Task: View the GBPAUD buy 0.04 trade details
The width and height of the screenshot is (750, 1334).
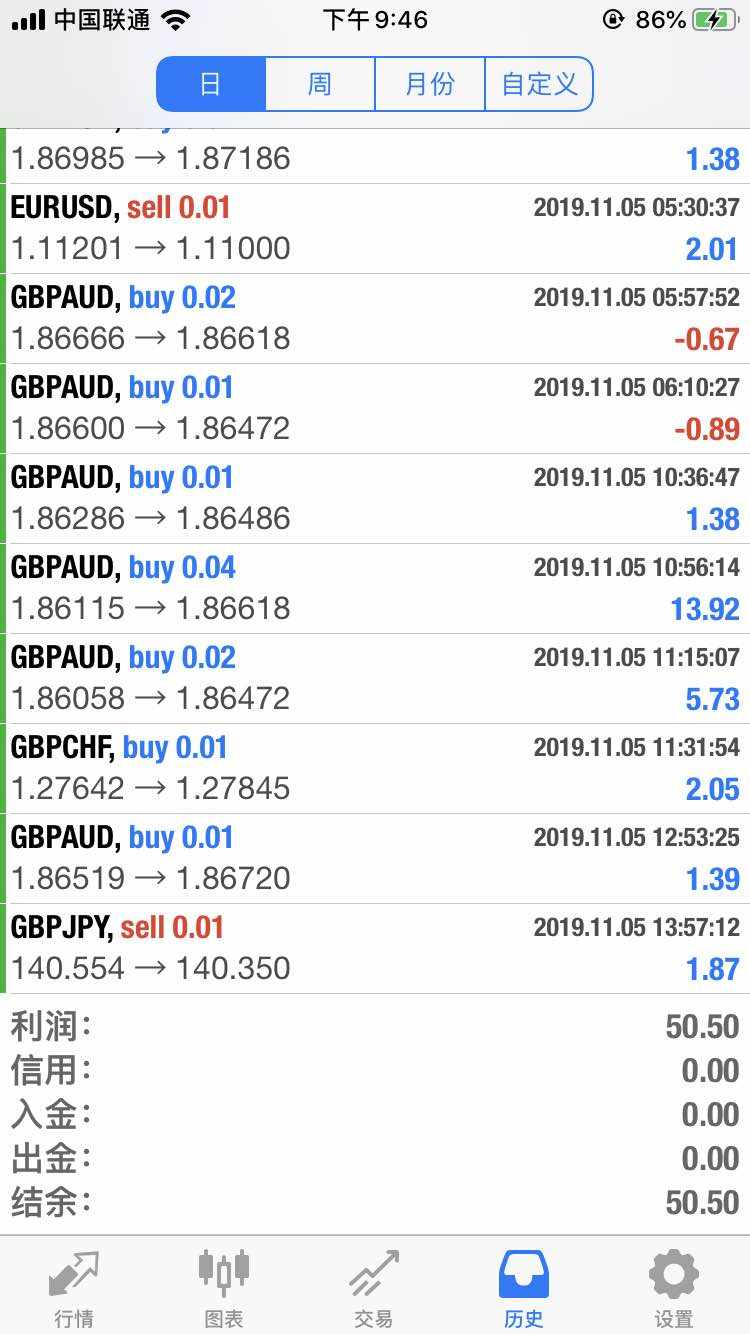Action: pos(375,588)
